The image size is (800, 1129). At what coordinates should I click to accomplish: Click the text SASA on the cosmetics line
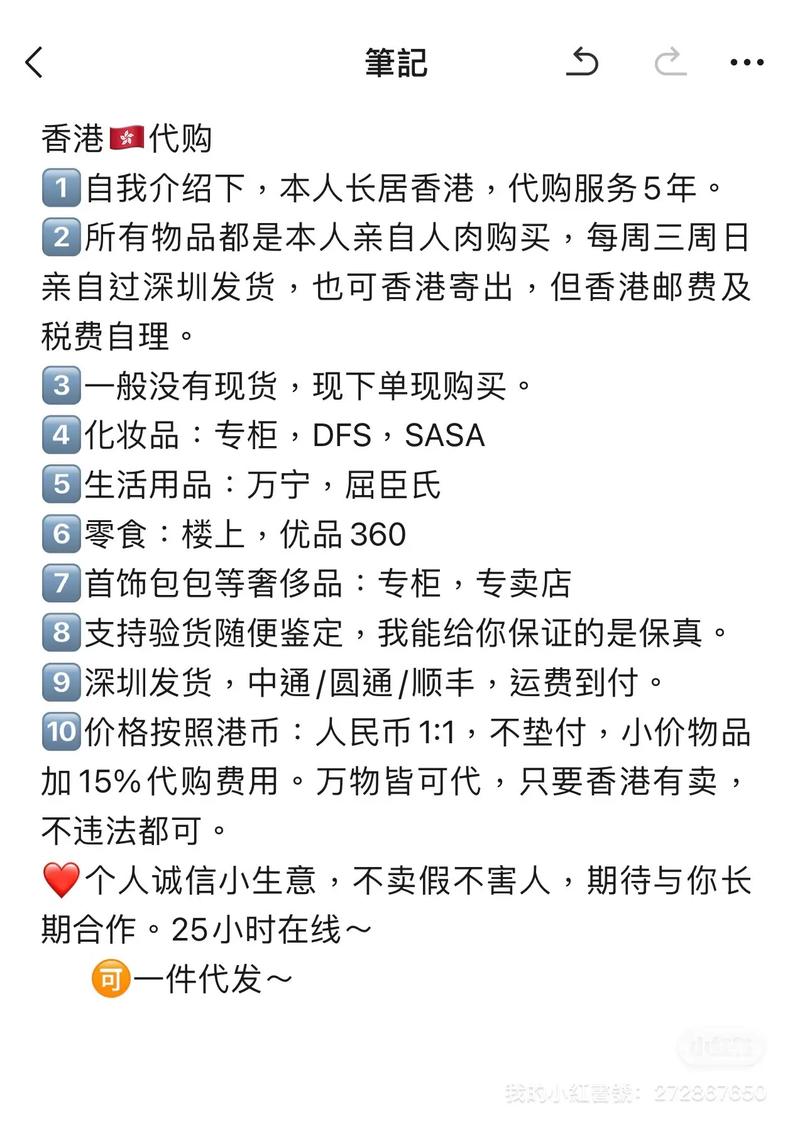point(443,435)
